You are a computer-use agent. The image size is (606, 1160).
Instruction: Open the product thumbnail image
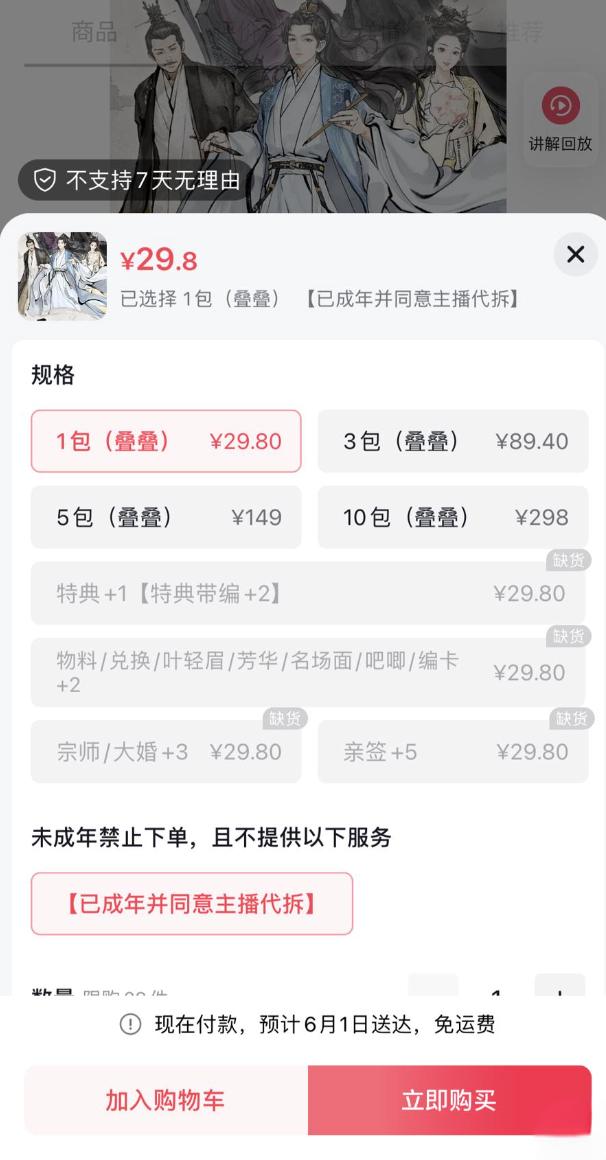click(x=62, y=276)
